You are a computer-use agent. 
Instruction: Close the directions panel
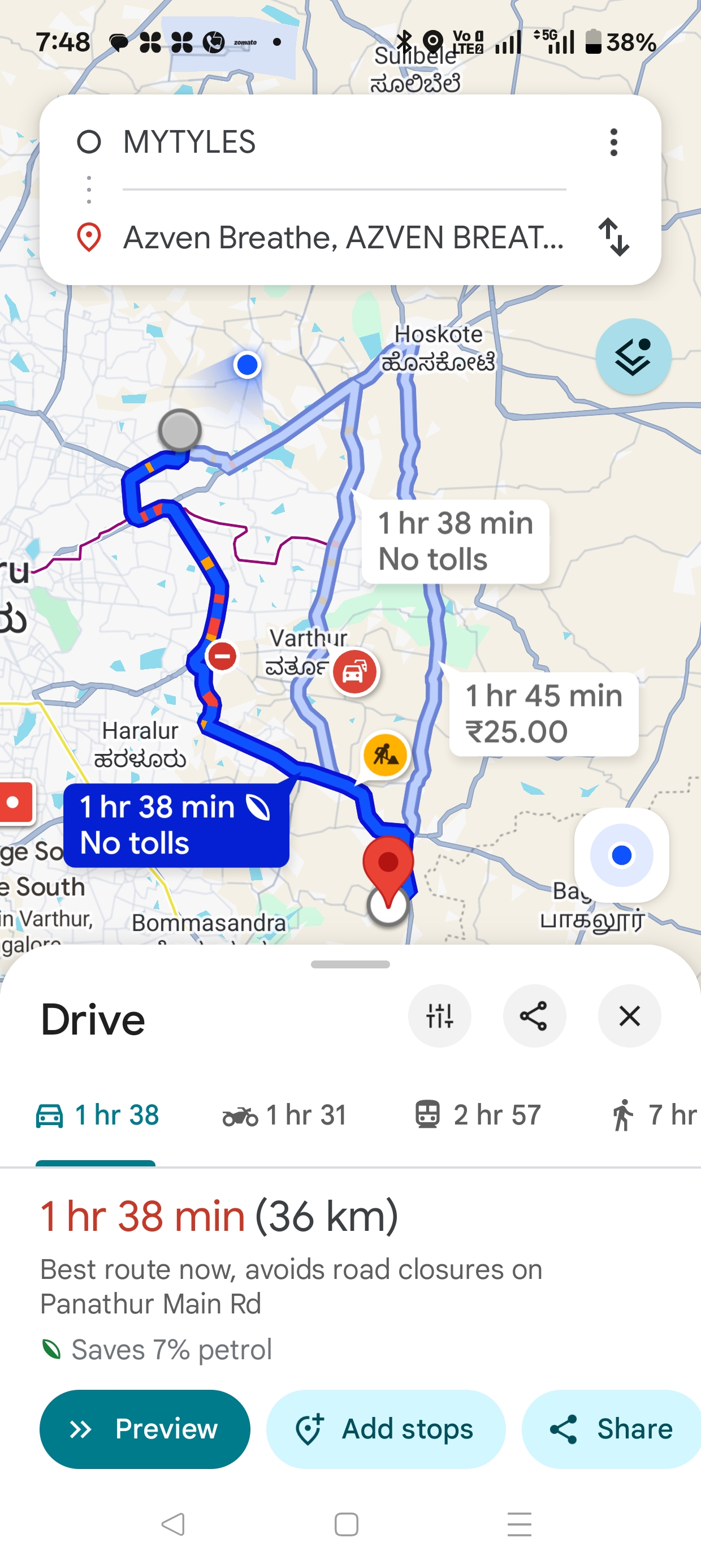629,1016
